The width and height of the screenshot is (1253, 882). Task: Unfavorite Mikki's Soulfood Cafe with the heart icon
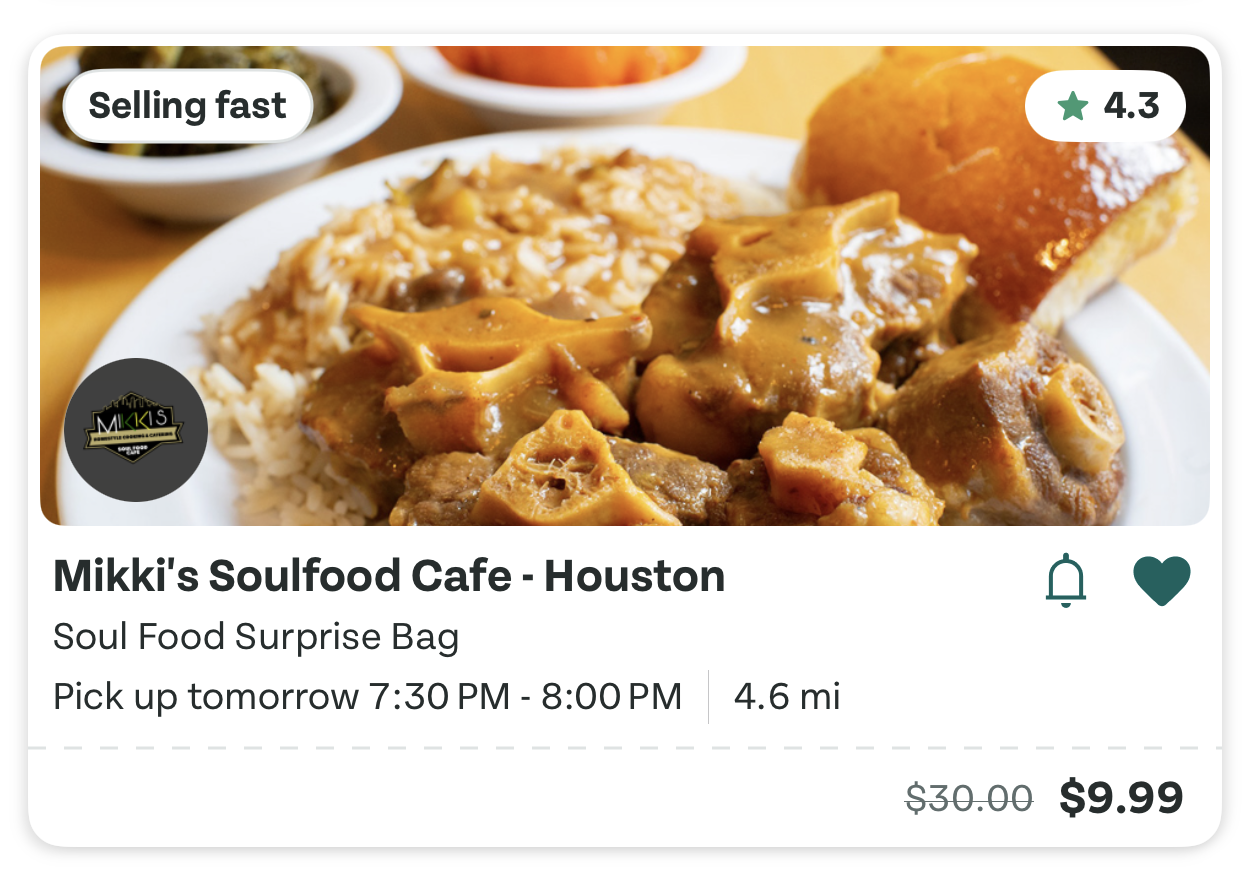pos(1161,581)
